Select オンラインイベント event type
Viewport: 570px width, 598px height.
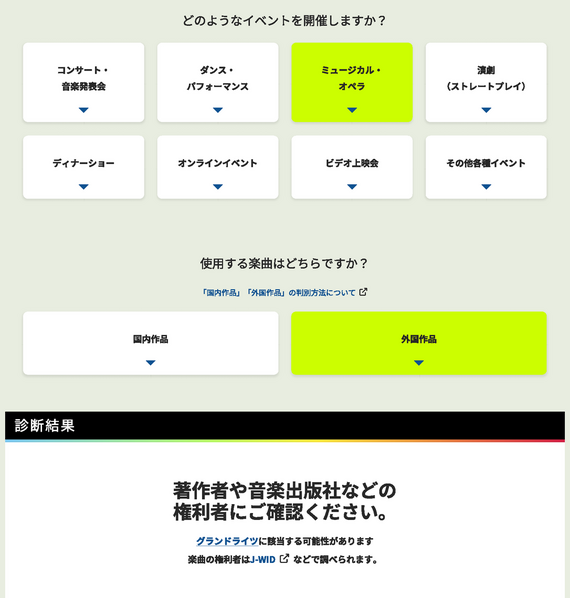click(218, 167)
